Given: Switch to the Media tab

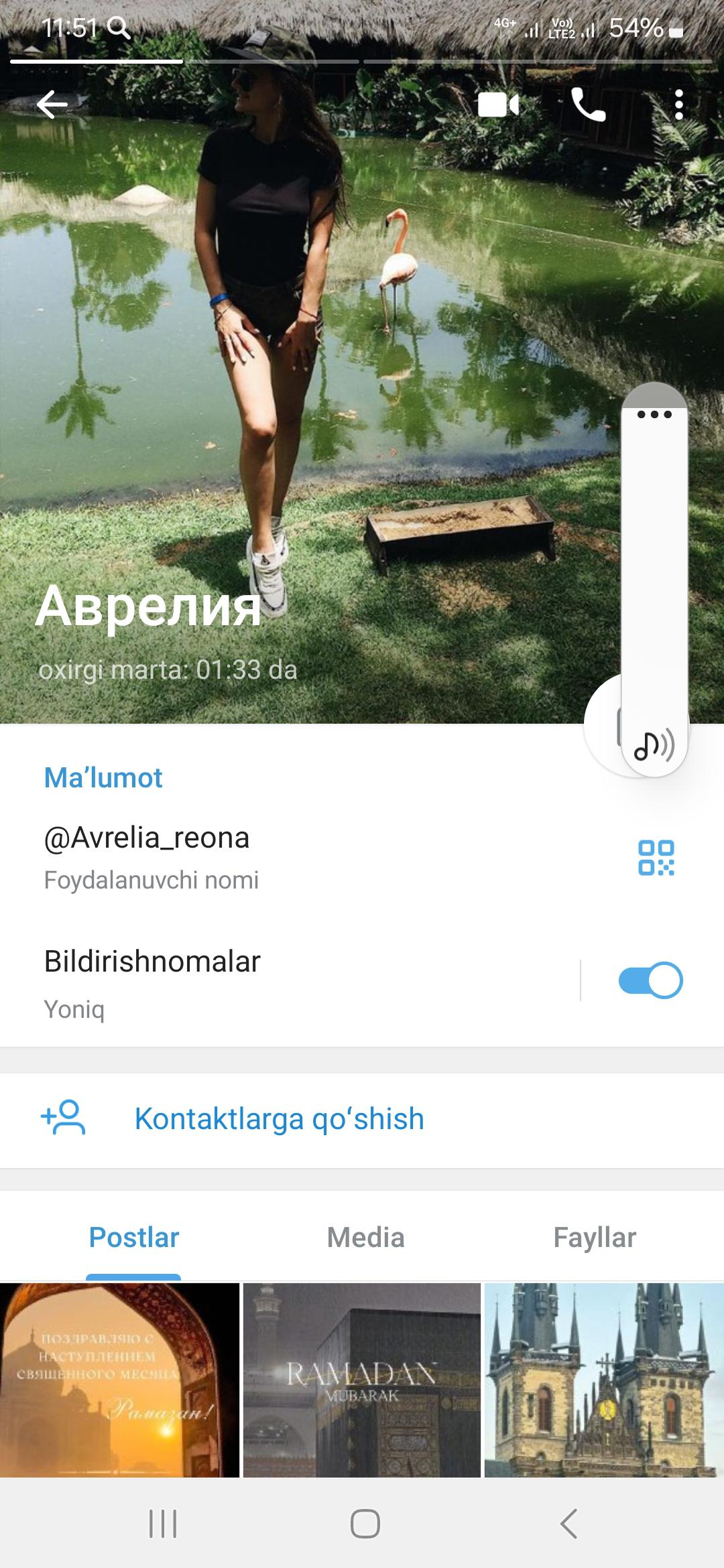Looking at the screenshot, I should point(365,1238).
